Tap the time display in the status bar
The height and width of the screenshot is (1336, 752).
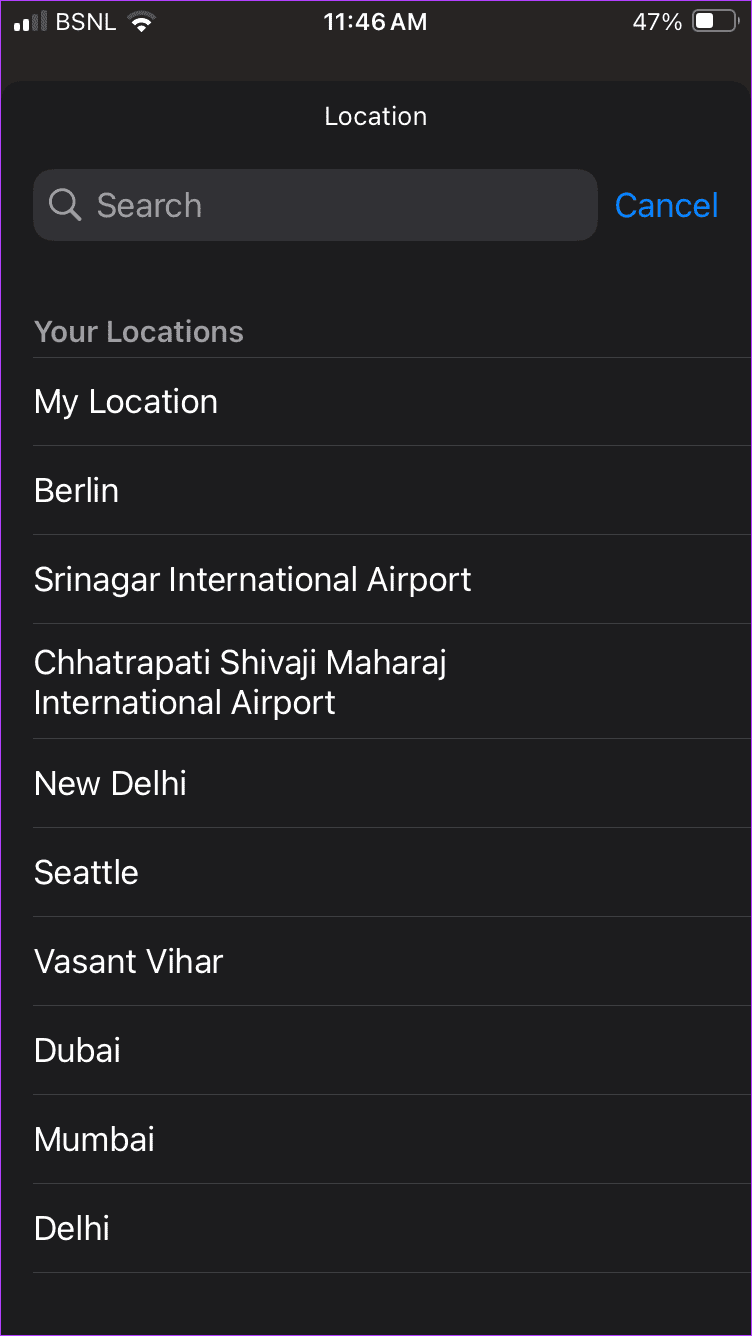(375, 21)
